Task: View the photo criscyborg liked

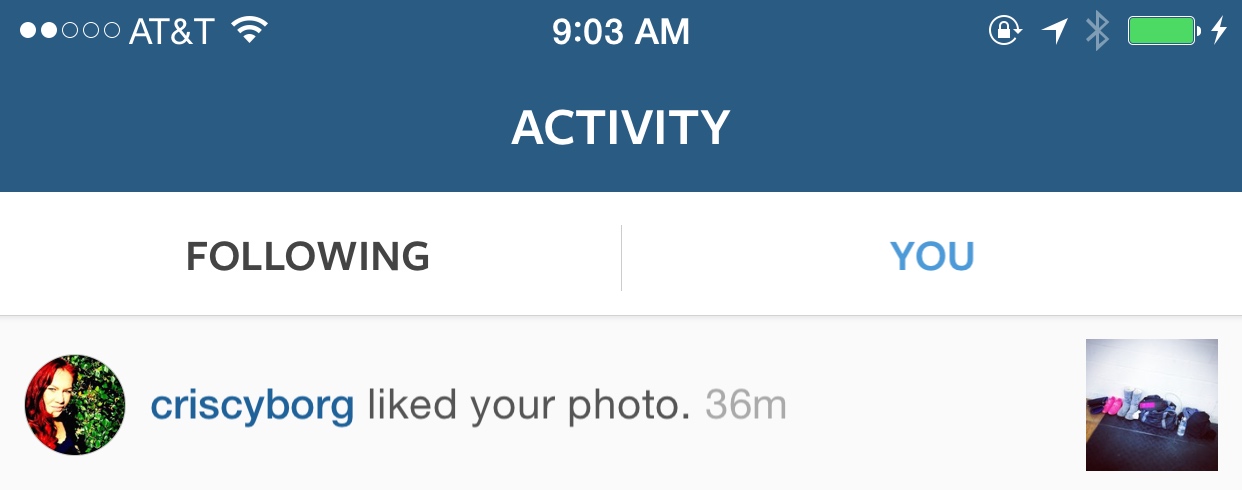Action: coord(1151,405)
